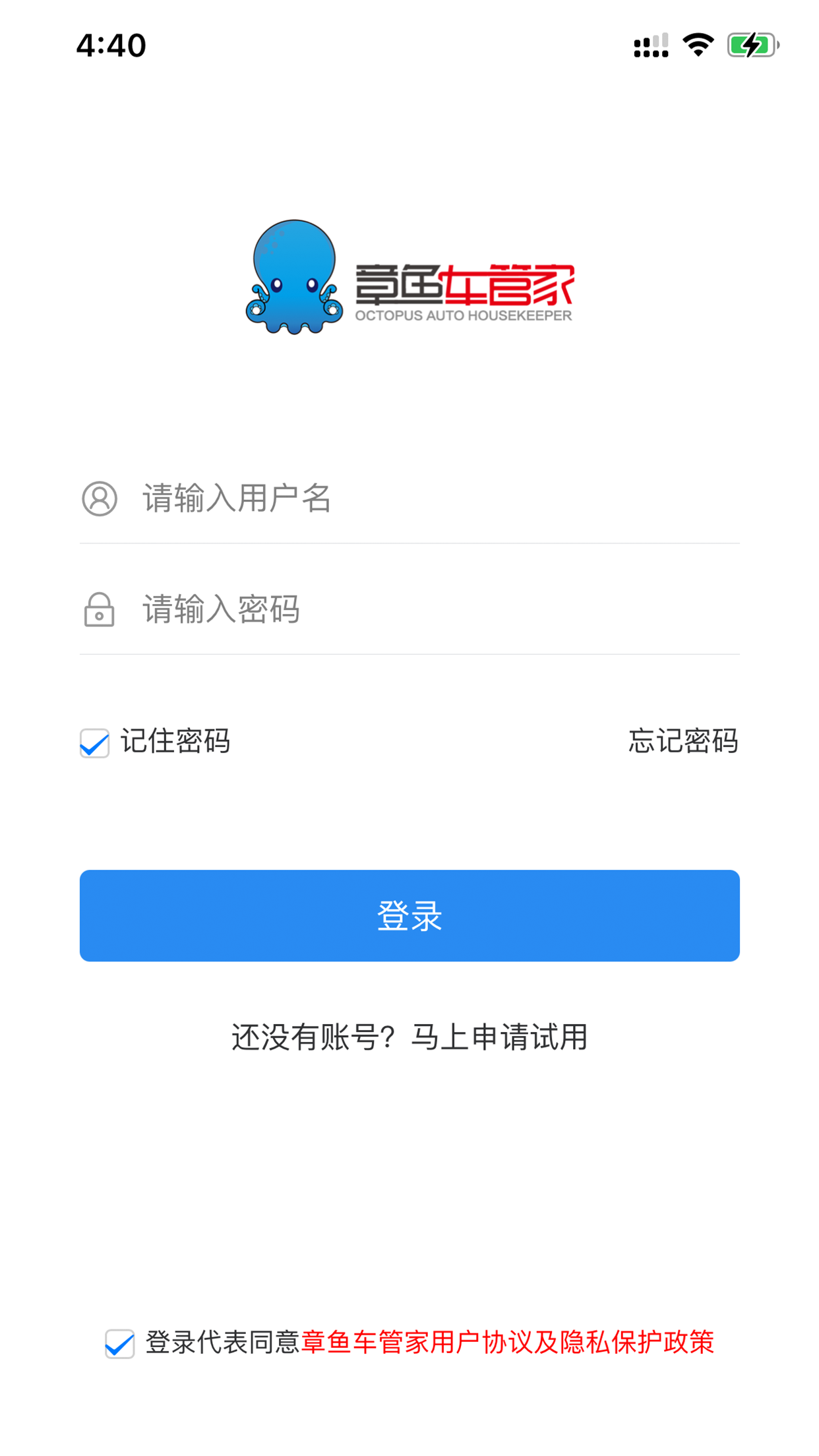Tap the blue 登录 login button
The width and height of the screenshot is (819, 1456).
(x=409, y=915)
